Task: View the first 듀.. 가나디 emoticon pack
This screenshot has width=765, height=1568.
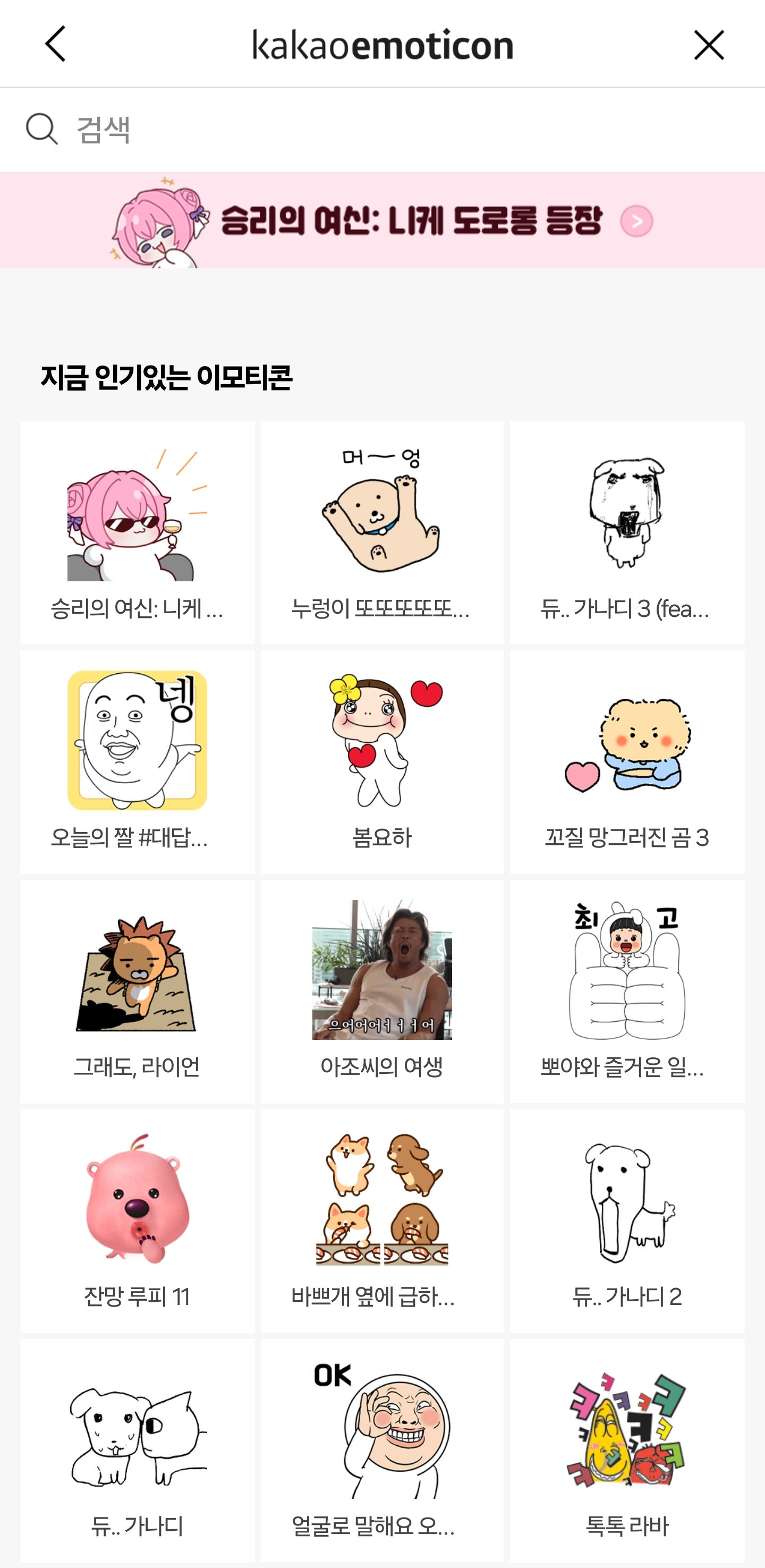Action: [138, 1450]
